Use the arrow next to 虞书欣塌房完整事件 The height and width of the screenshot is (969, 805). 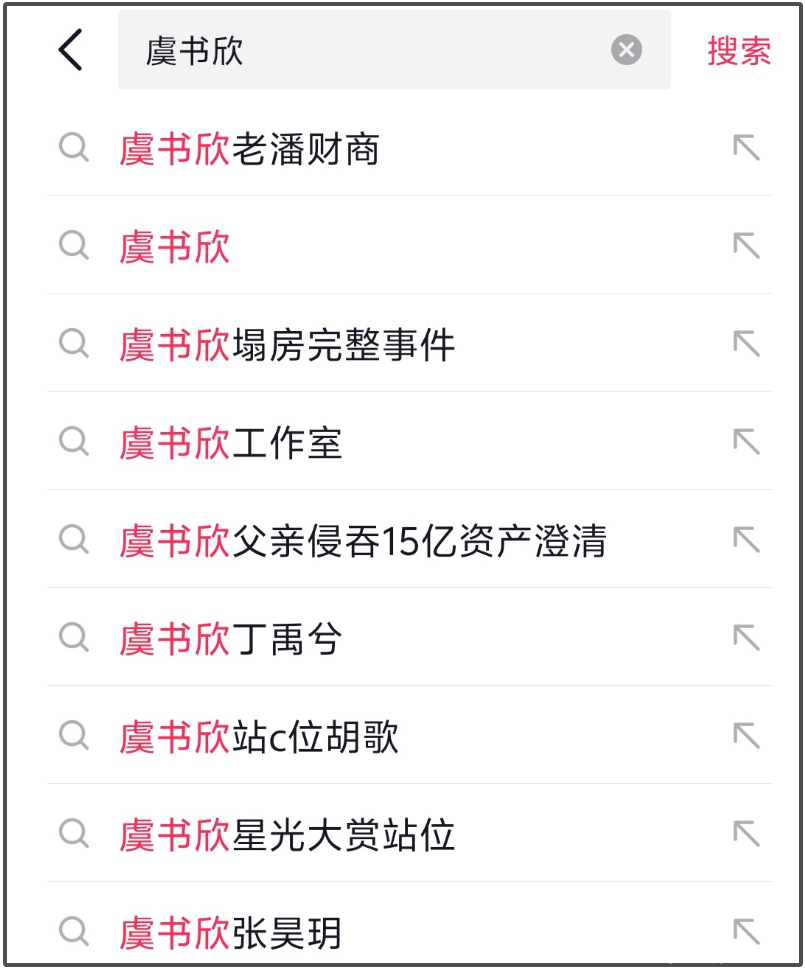746,344
